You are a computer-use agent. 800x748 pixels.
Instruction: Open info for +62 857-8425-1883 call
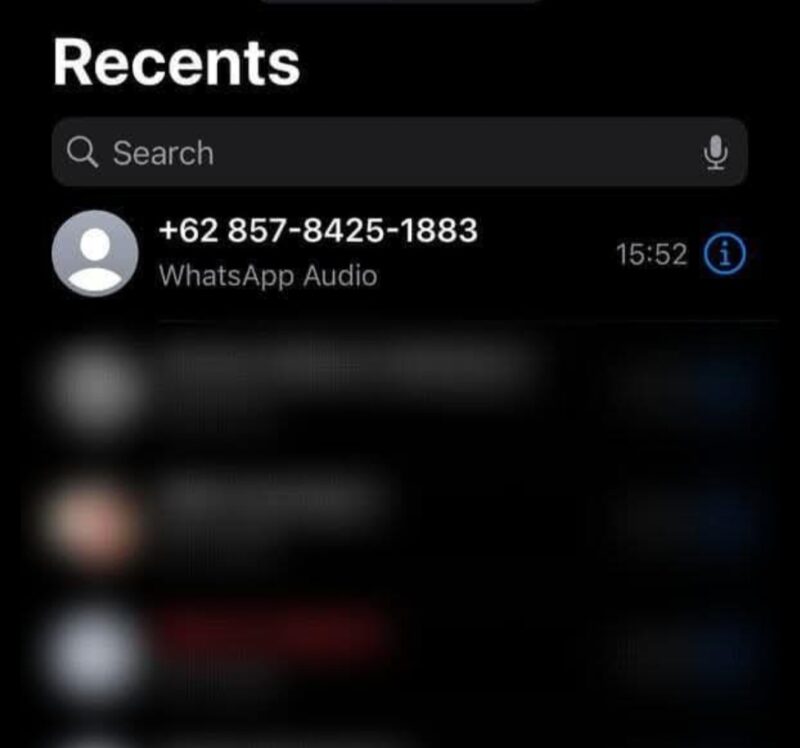tap(725, 255)
